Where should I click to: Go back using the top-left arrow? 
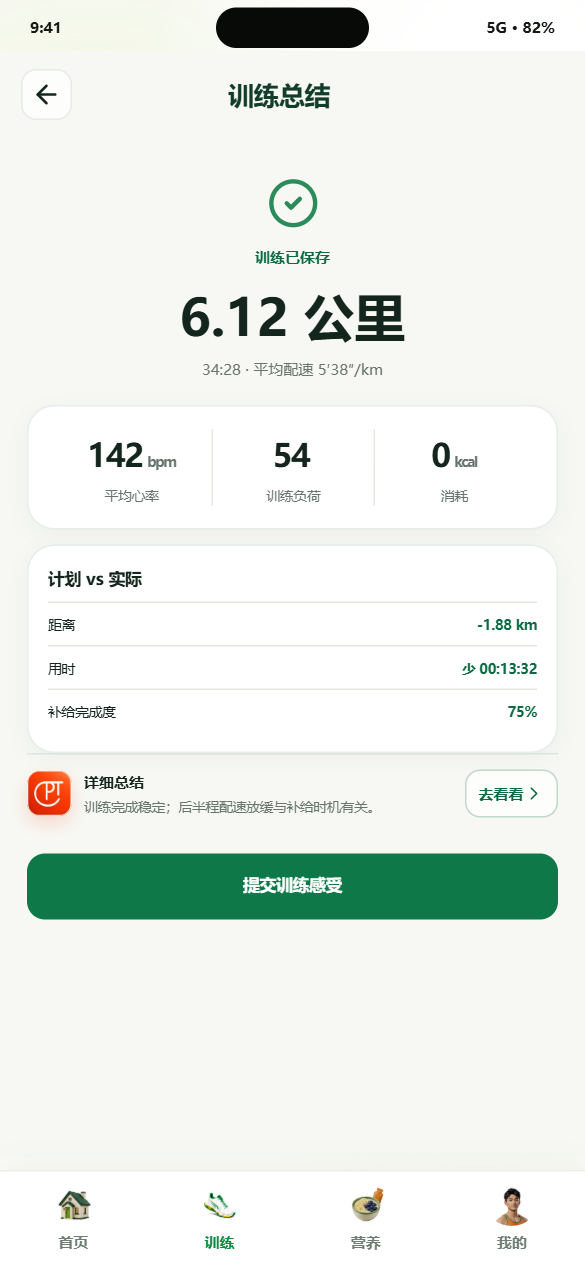(x=46, y=95)
